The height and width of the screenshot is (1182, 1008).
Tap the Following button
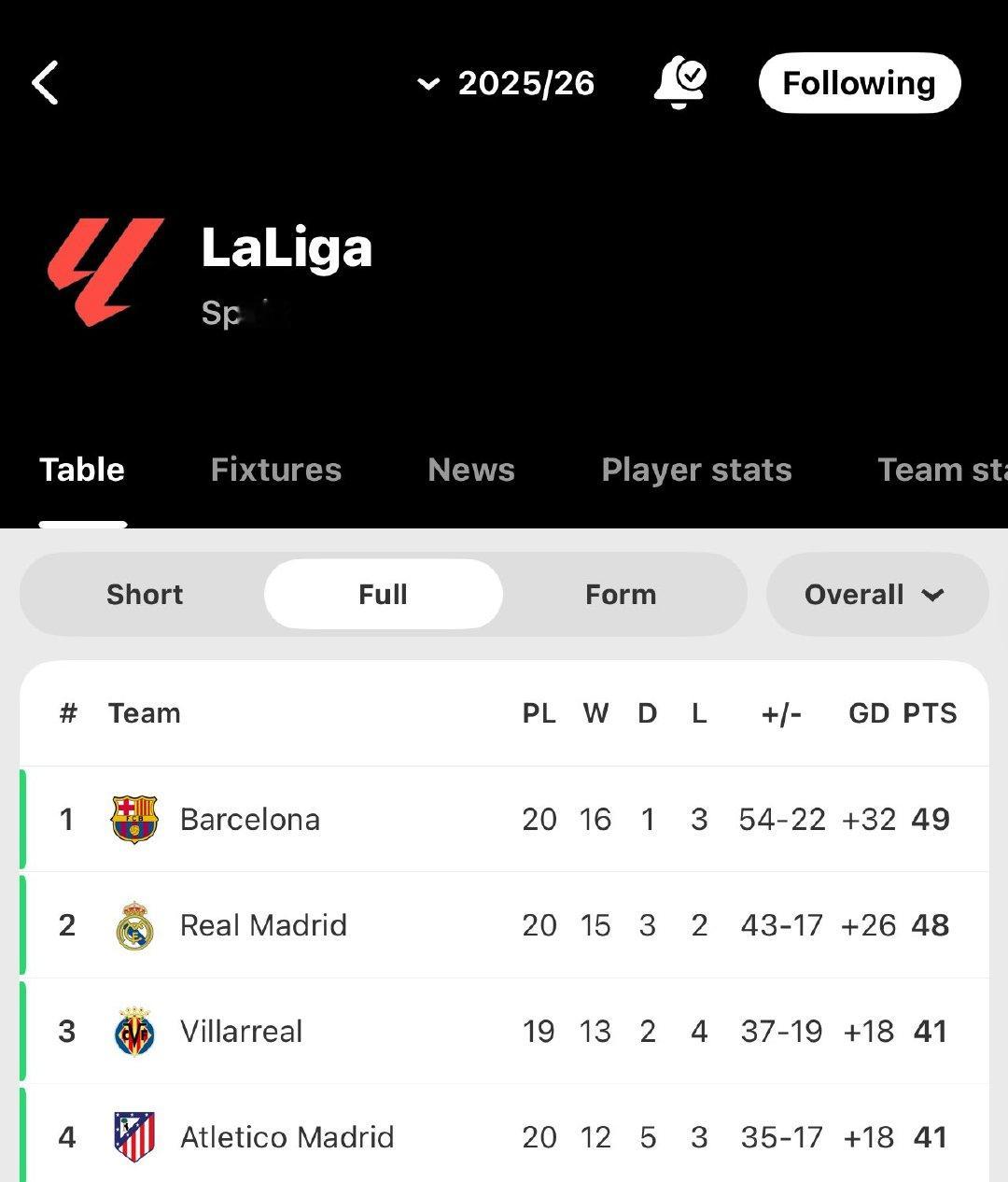pos(859,83)
